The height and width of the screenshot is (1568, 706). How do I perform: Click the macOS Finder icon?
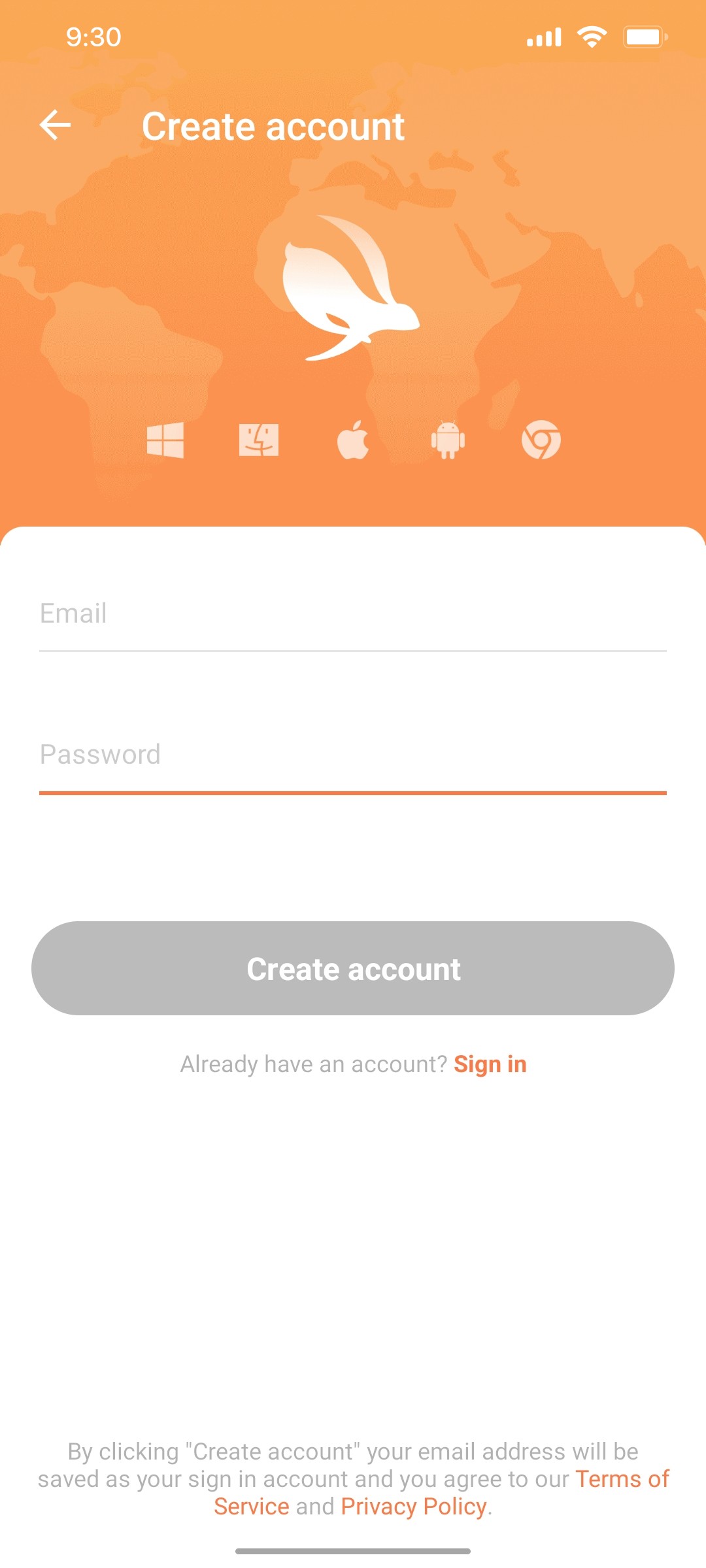click(x=259, y=440)
